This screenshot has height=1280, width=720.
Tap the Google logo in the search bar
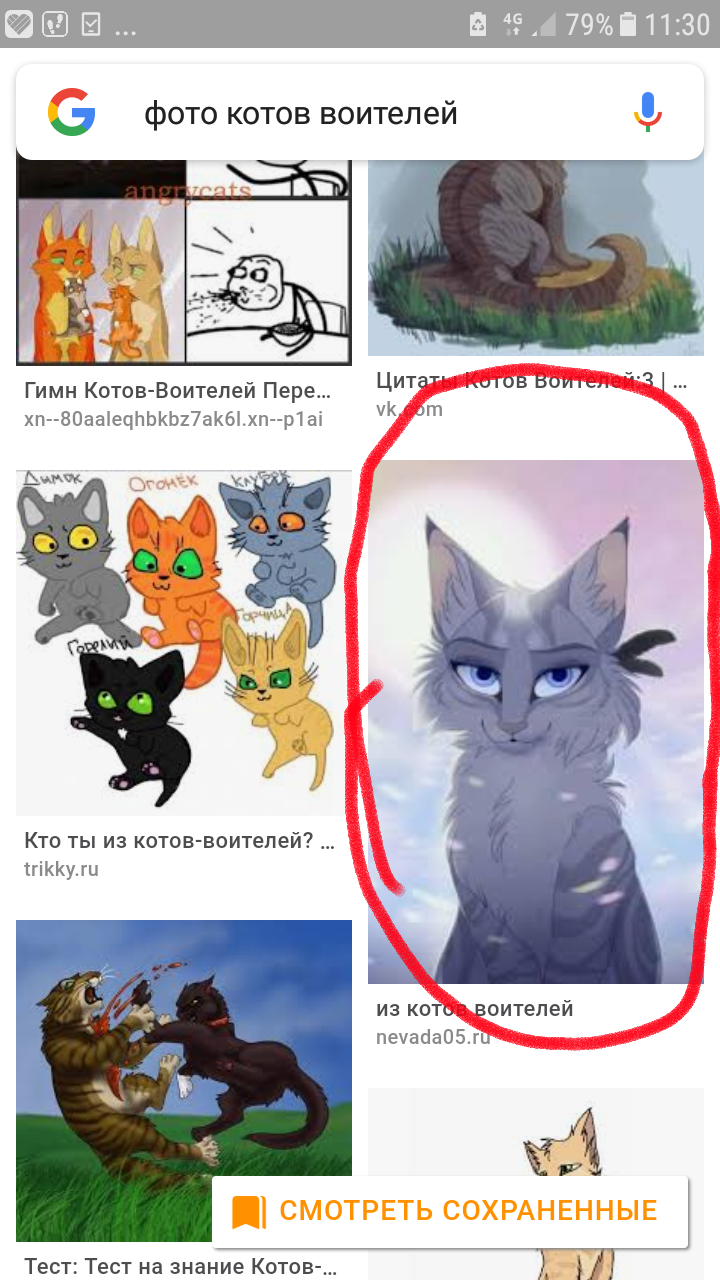[x=72, y=112]
